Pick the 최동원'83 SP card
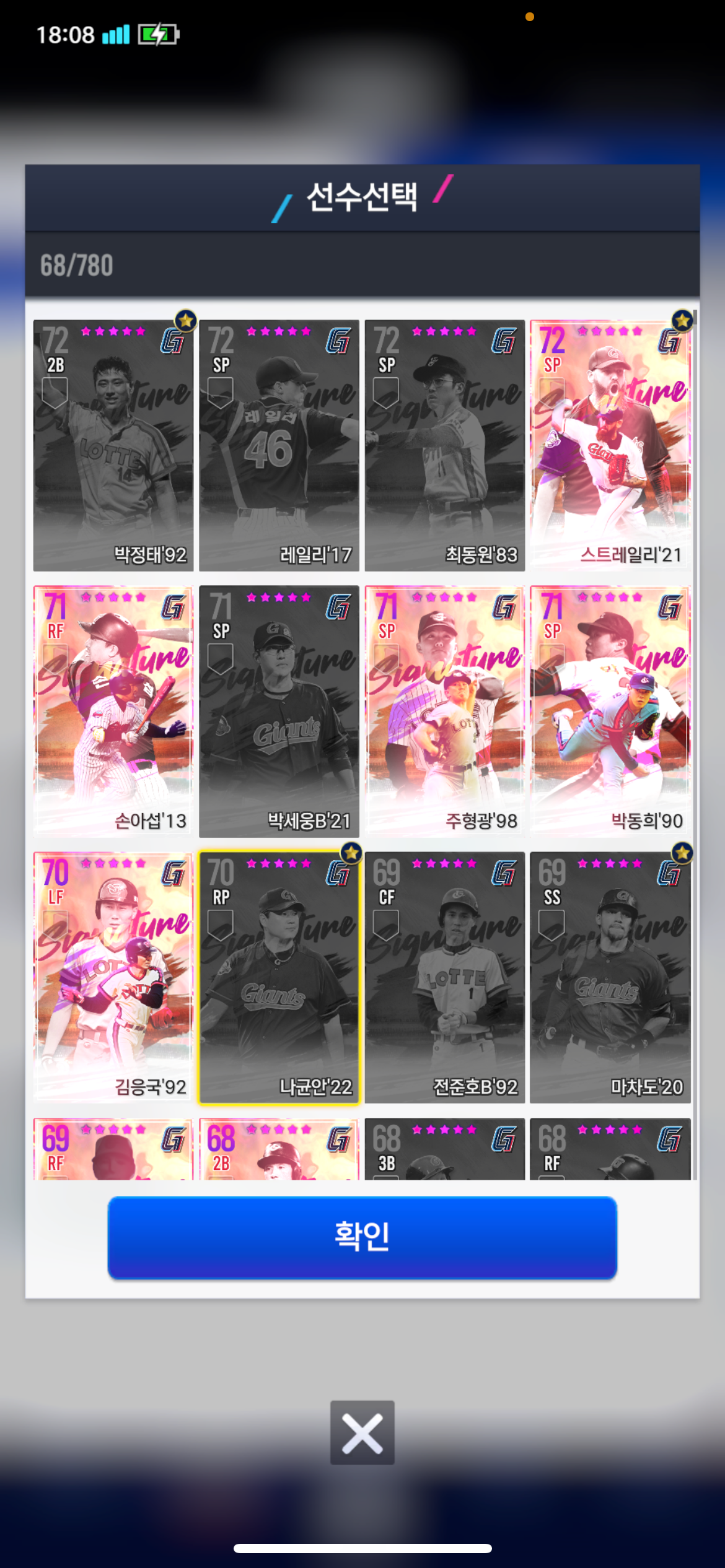 click(444, 445)
